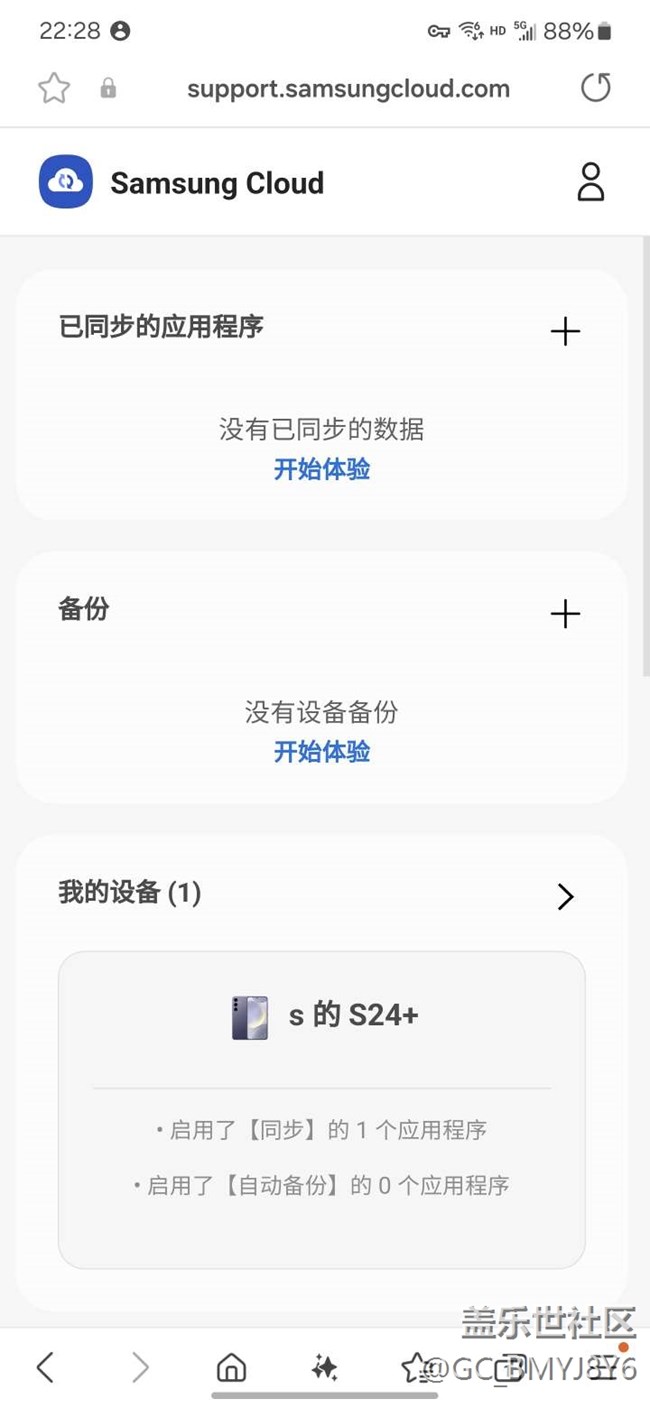This screenshot has width=650, height=1408.
Task: Open the browser AI sparkle tool
Action: pyautogui.click(x=324, y=1367)
